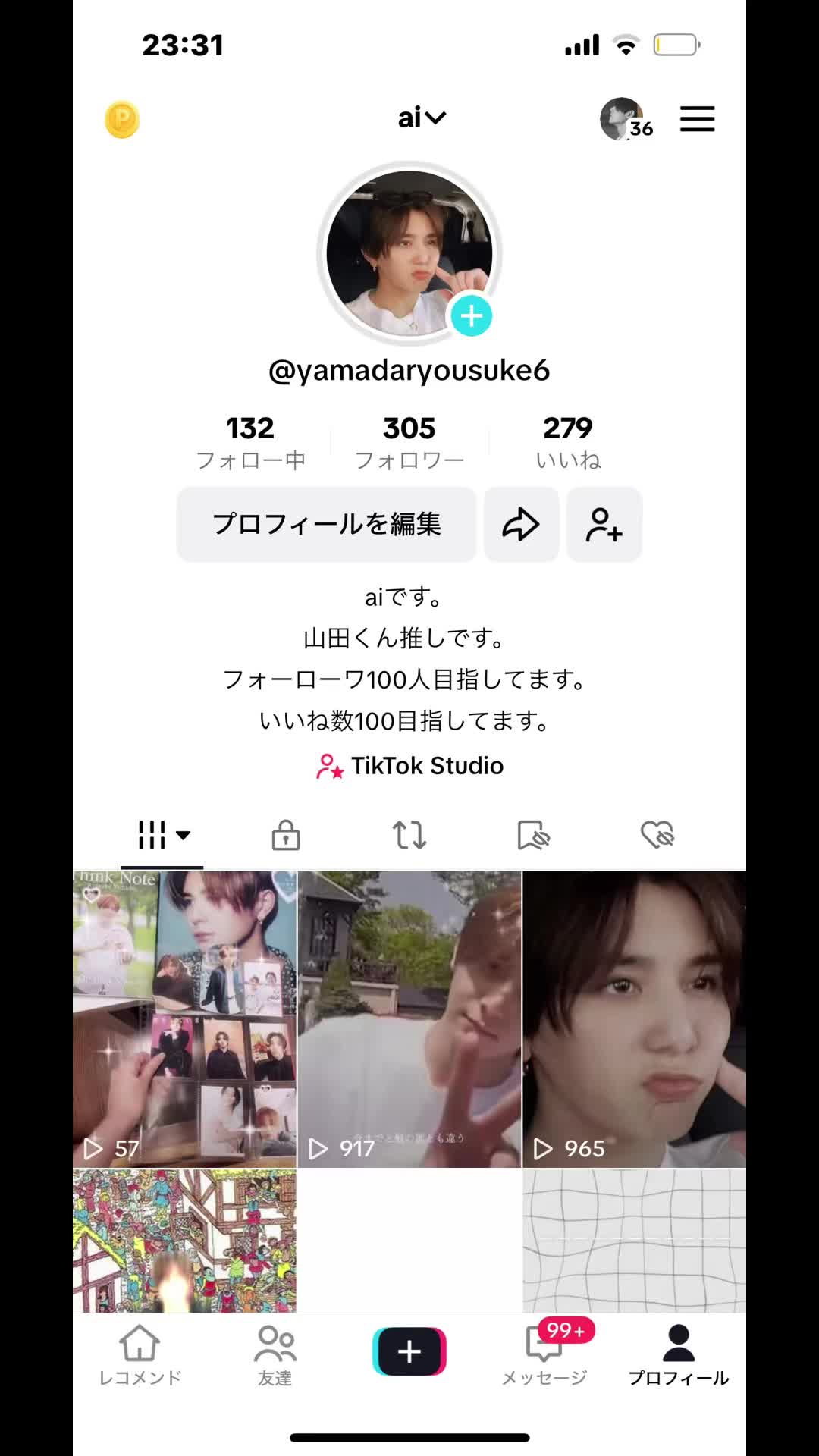
Task: Play the video with 917 views
Action: 409,1018
